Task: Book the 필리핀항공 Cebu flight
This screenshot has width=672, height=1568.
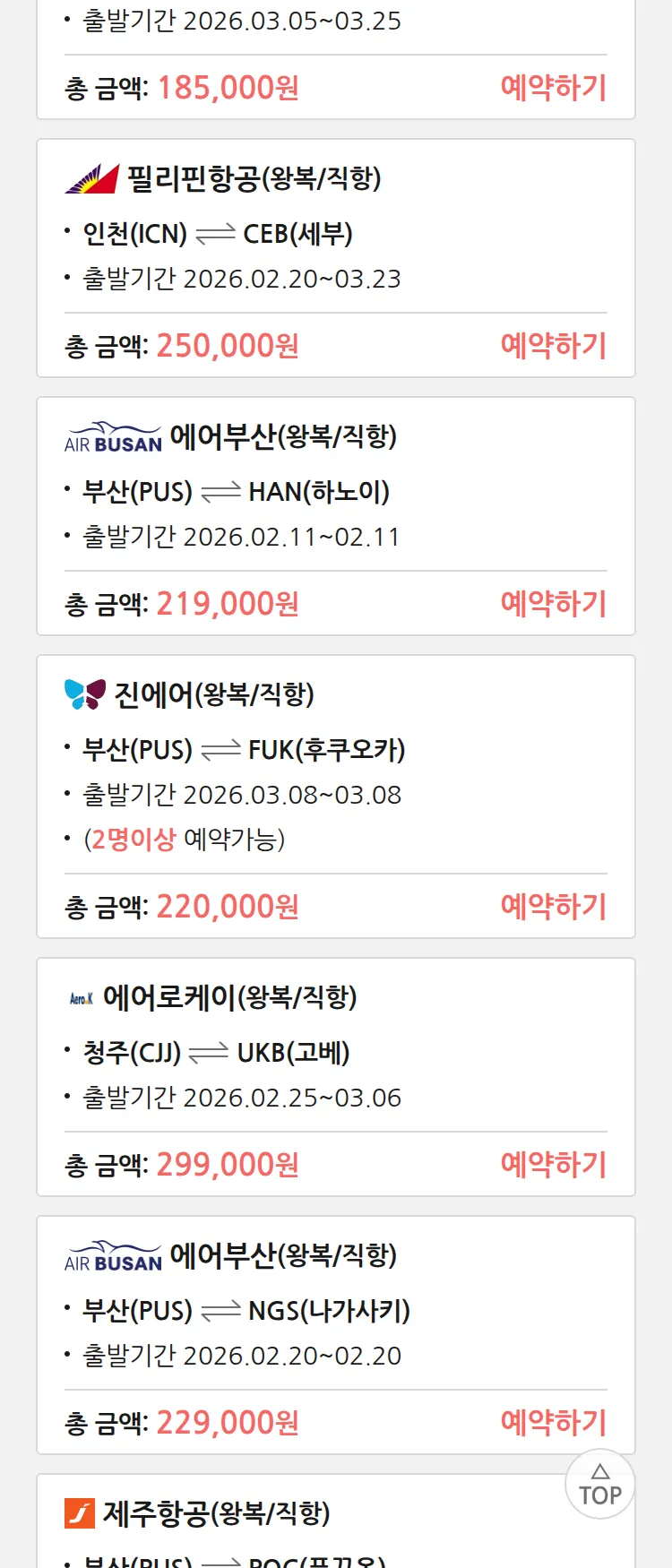Action: pos(553,346)
